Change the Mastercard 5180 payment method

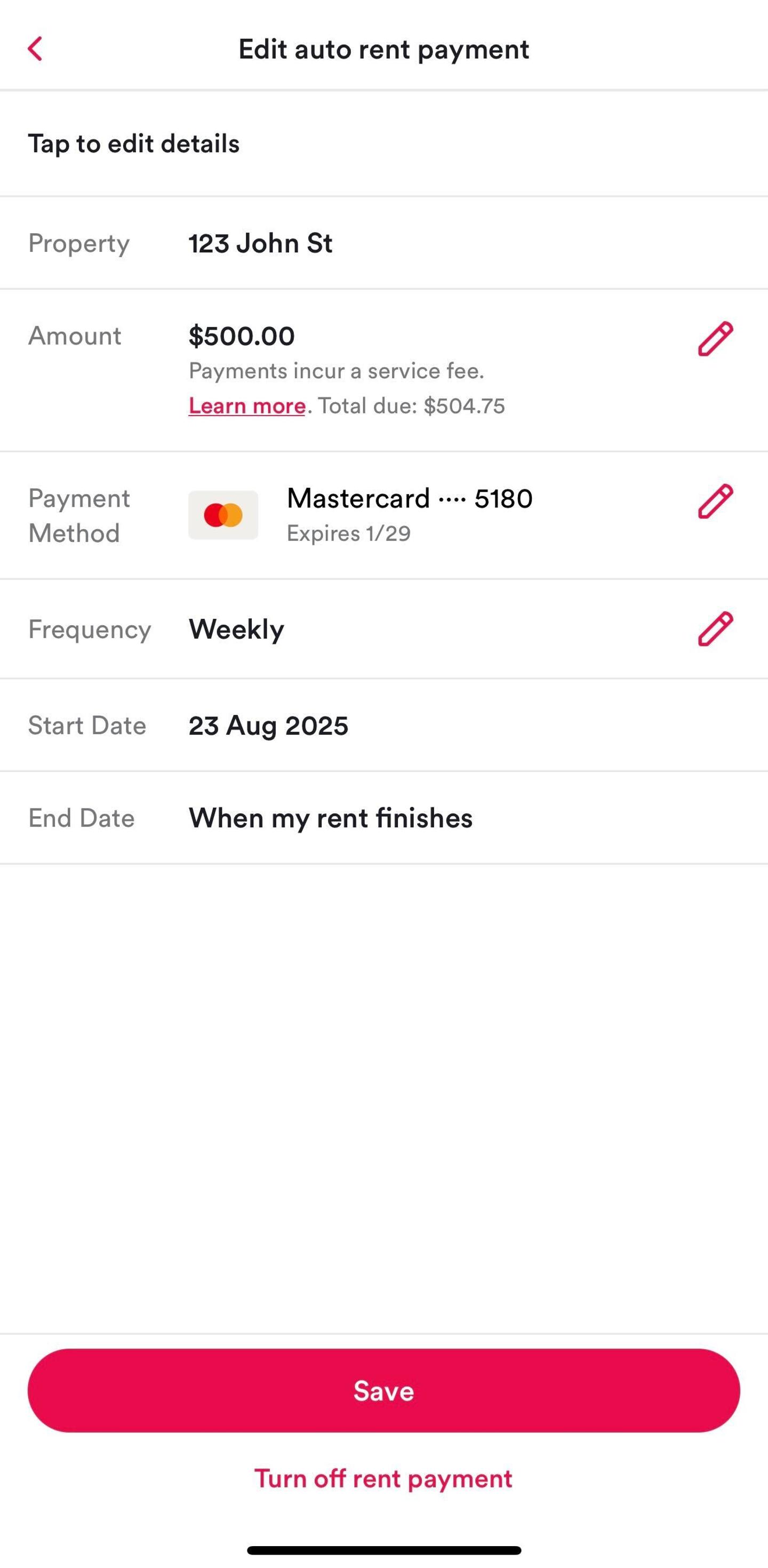click(715, 502)
